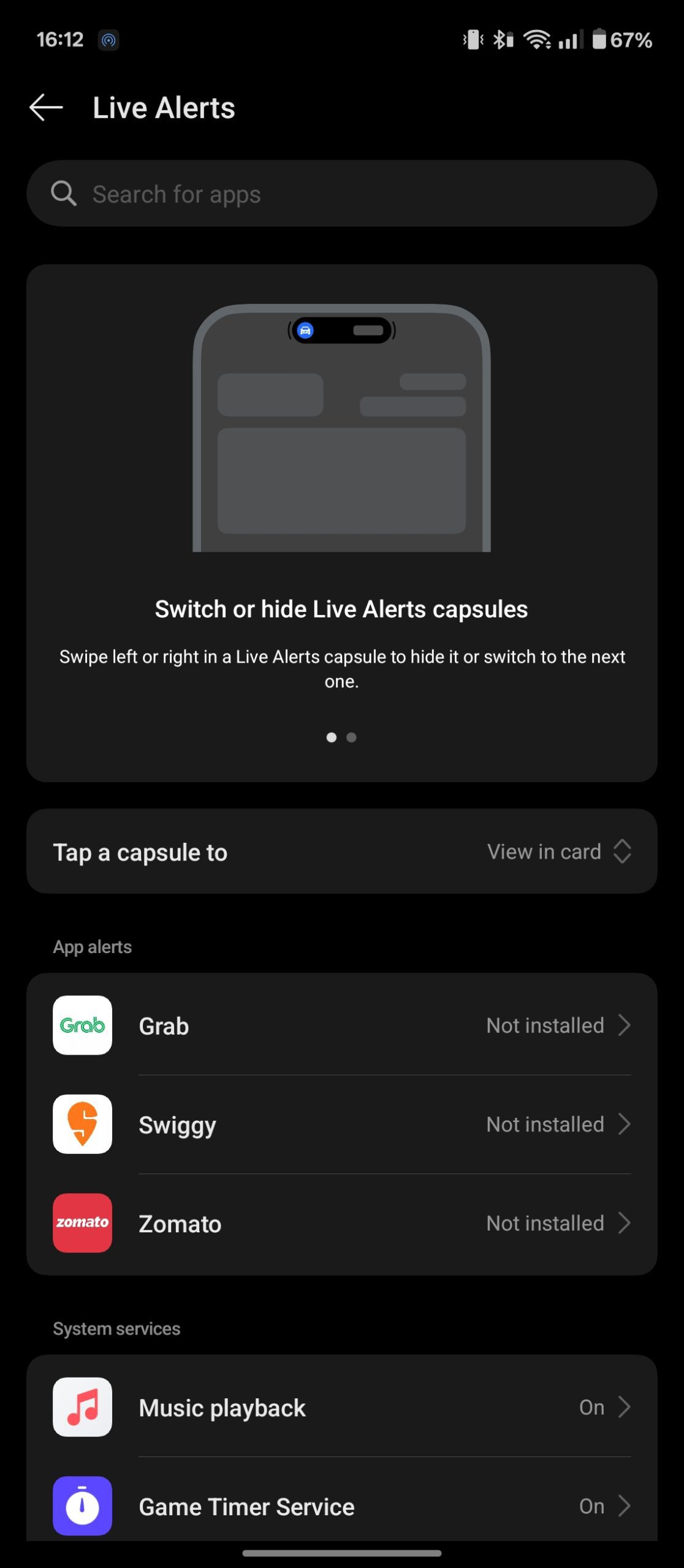The width and height of the screenshot is (684, 1568).
Task: Open Zomato alert settings
Action: point(342,1224)
